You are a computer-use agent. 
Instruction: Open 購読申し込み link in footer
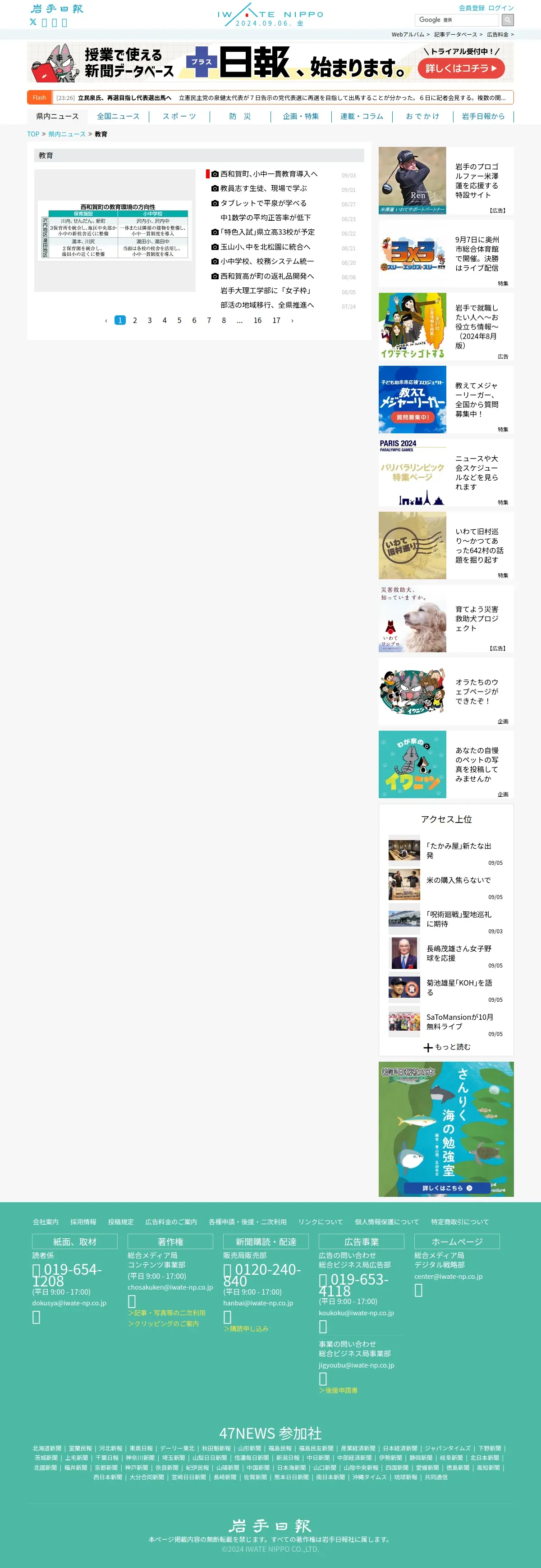[246, 1328]
